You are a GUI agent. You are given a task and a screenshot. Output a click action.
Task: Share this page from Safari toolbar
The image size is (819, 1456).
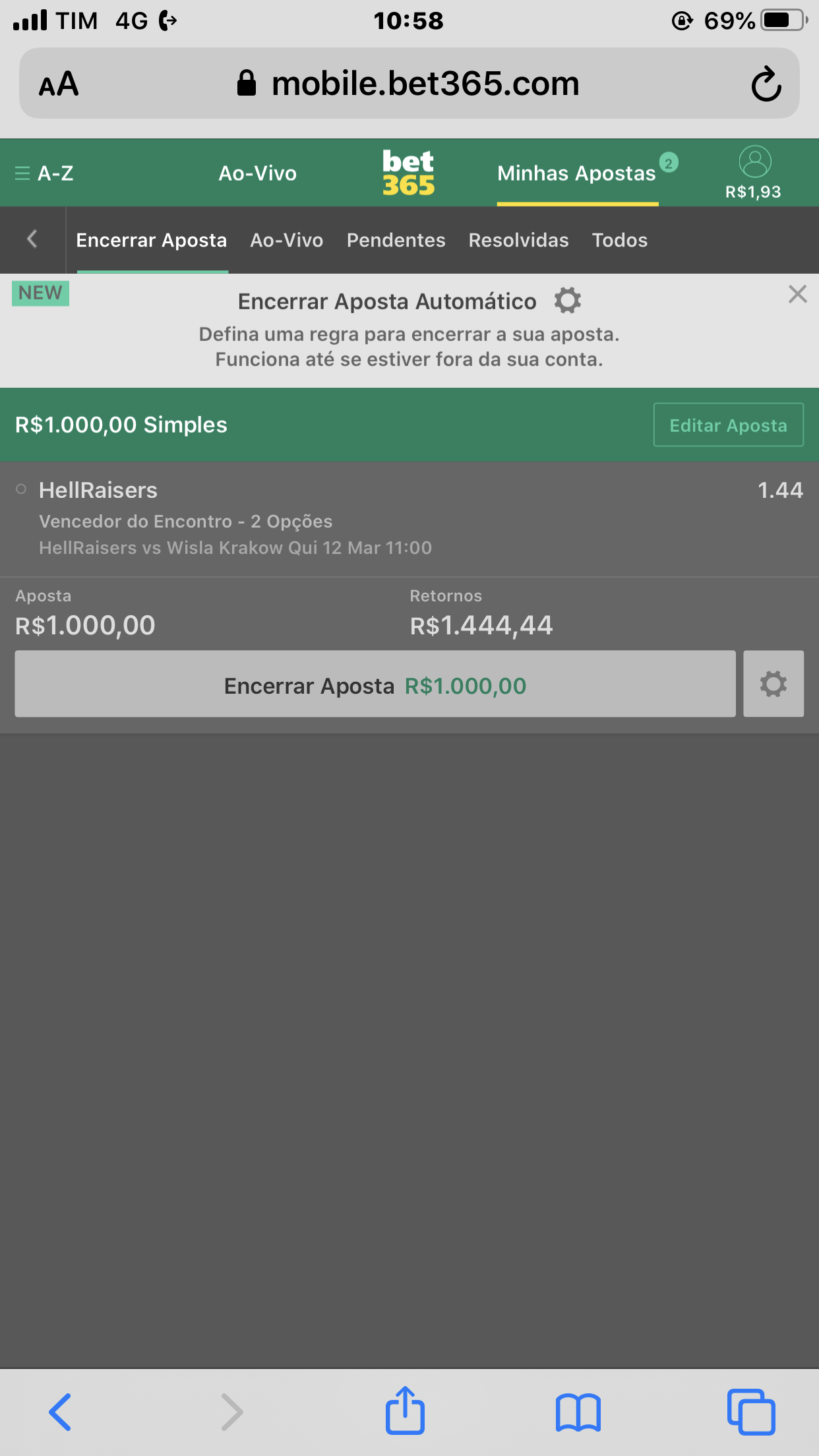tap(405, 1411)
